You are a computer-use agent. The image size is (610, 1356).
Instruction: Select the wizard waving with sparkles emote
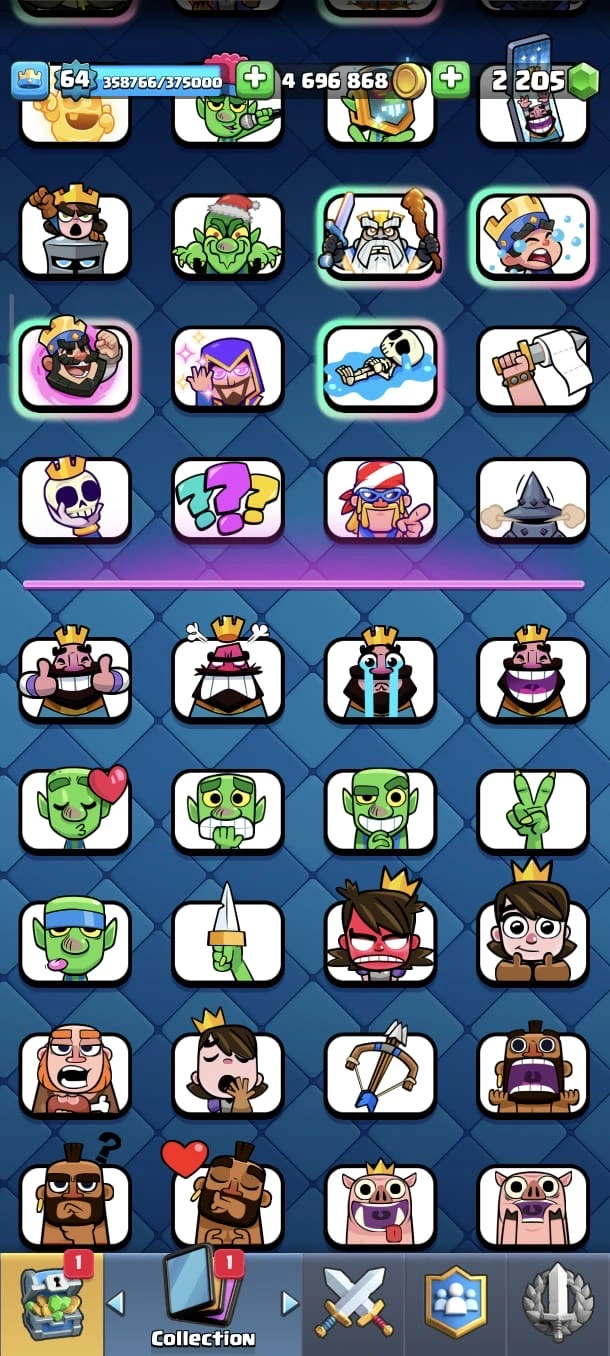(x=228, y=368)
